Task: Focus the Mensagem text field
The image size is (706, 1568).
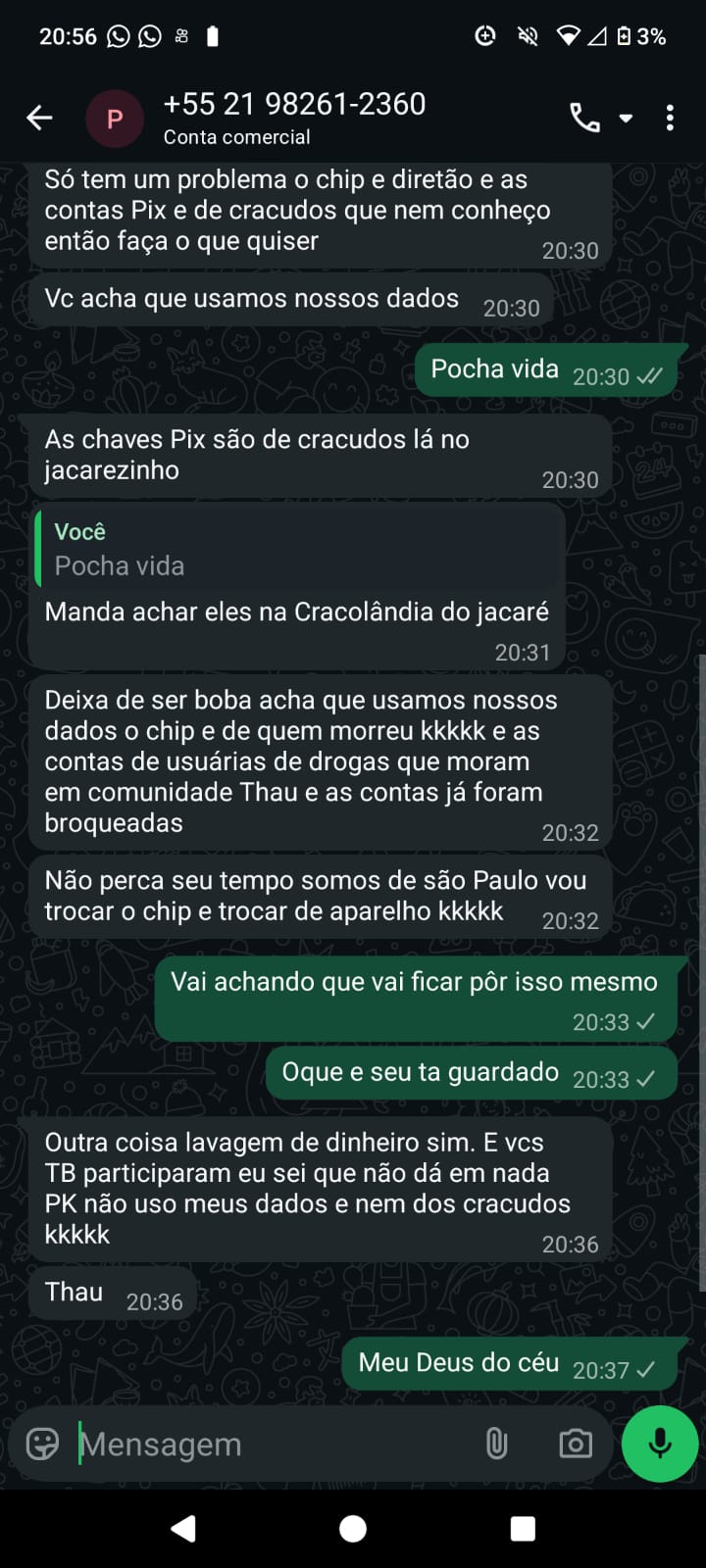Action: [x=265, y=1445]
